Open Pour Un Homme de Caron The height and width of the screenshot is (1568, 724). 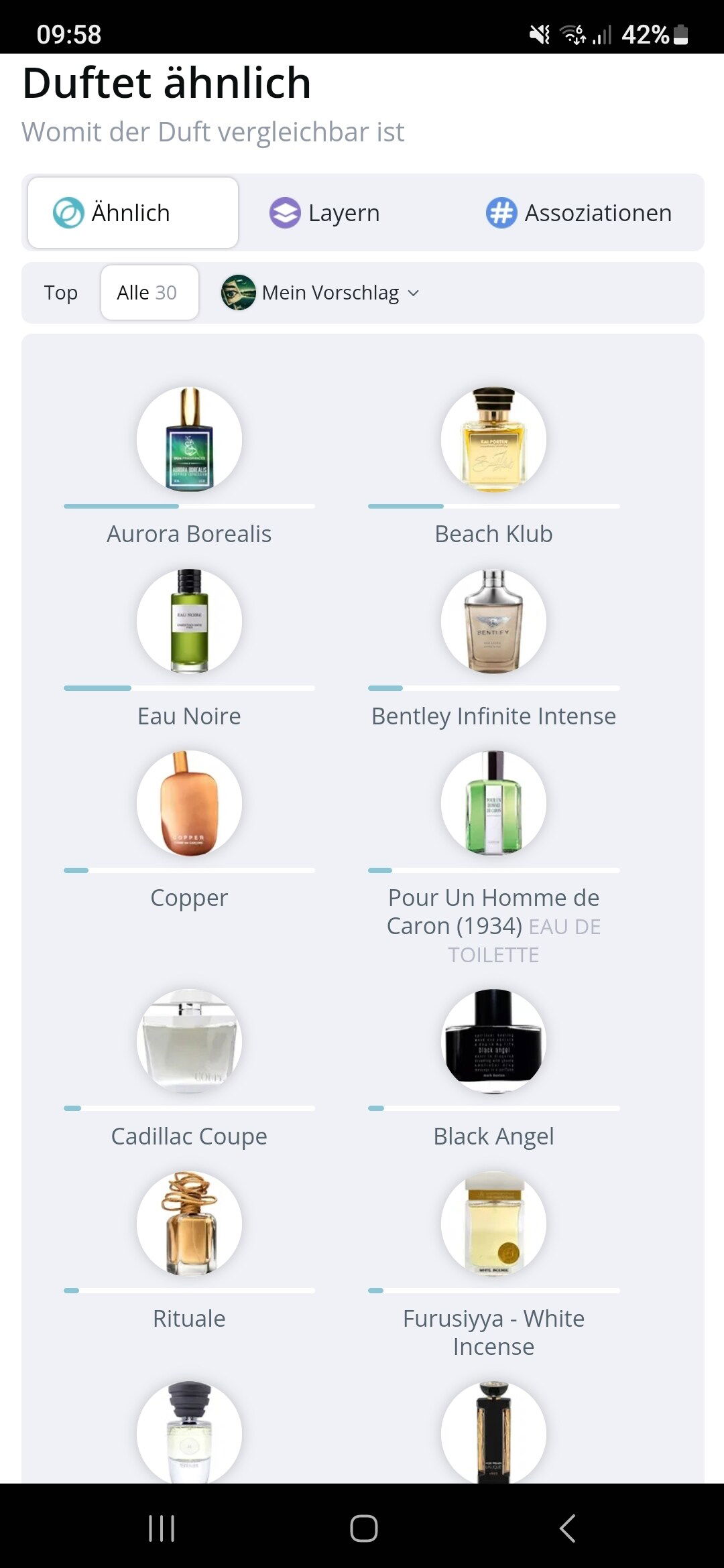click(x=493, y=859)
